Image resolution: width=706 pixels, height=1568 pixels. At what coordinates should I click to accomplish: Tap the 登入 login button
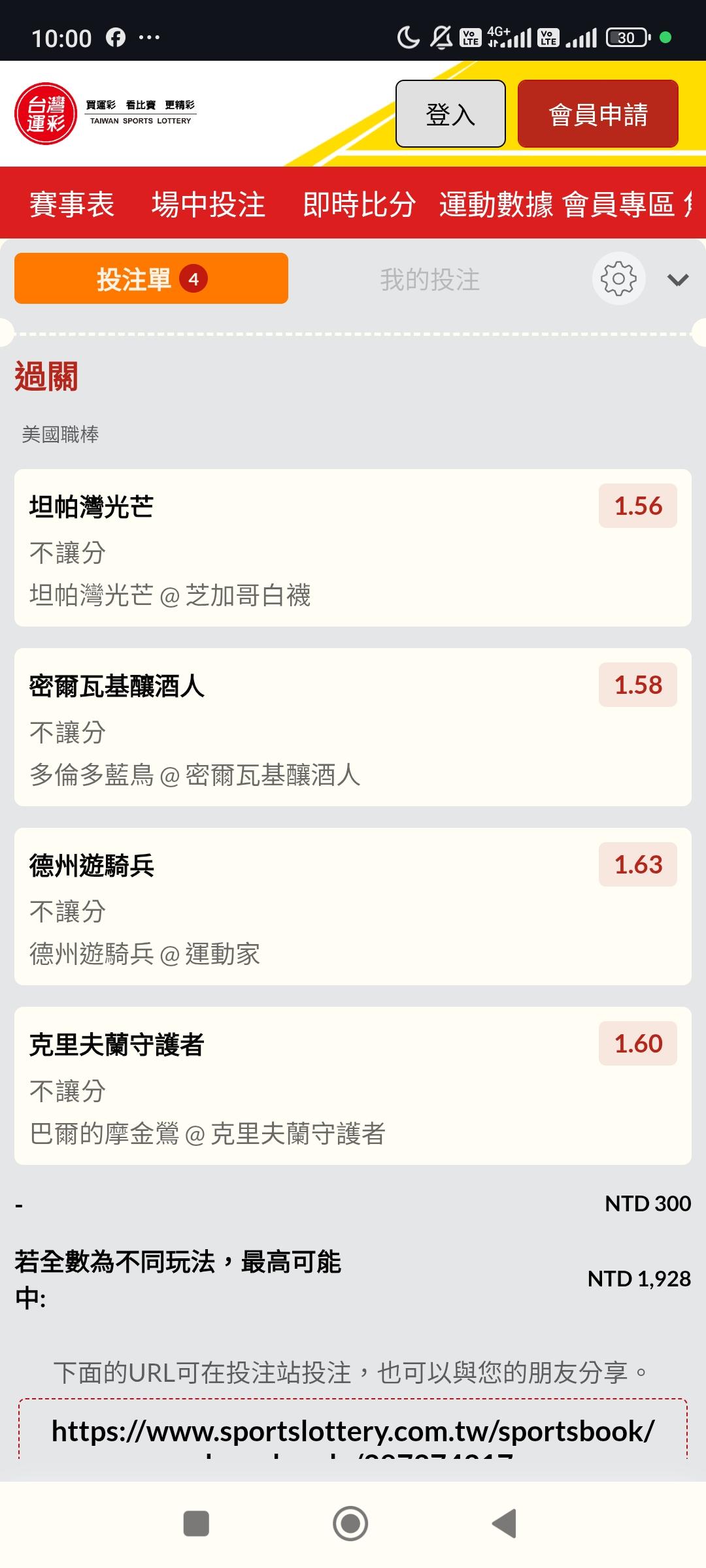pos(450,114)
